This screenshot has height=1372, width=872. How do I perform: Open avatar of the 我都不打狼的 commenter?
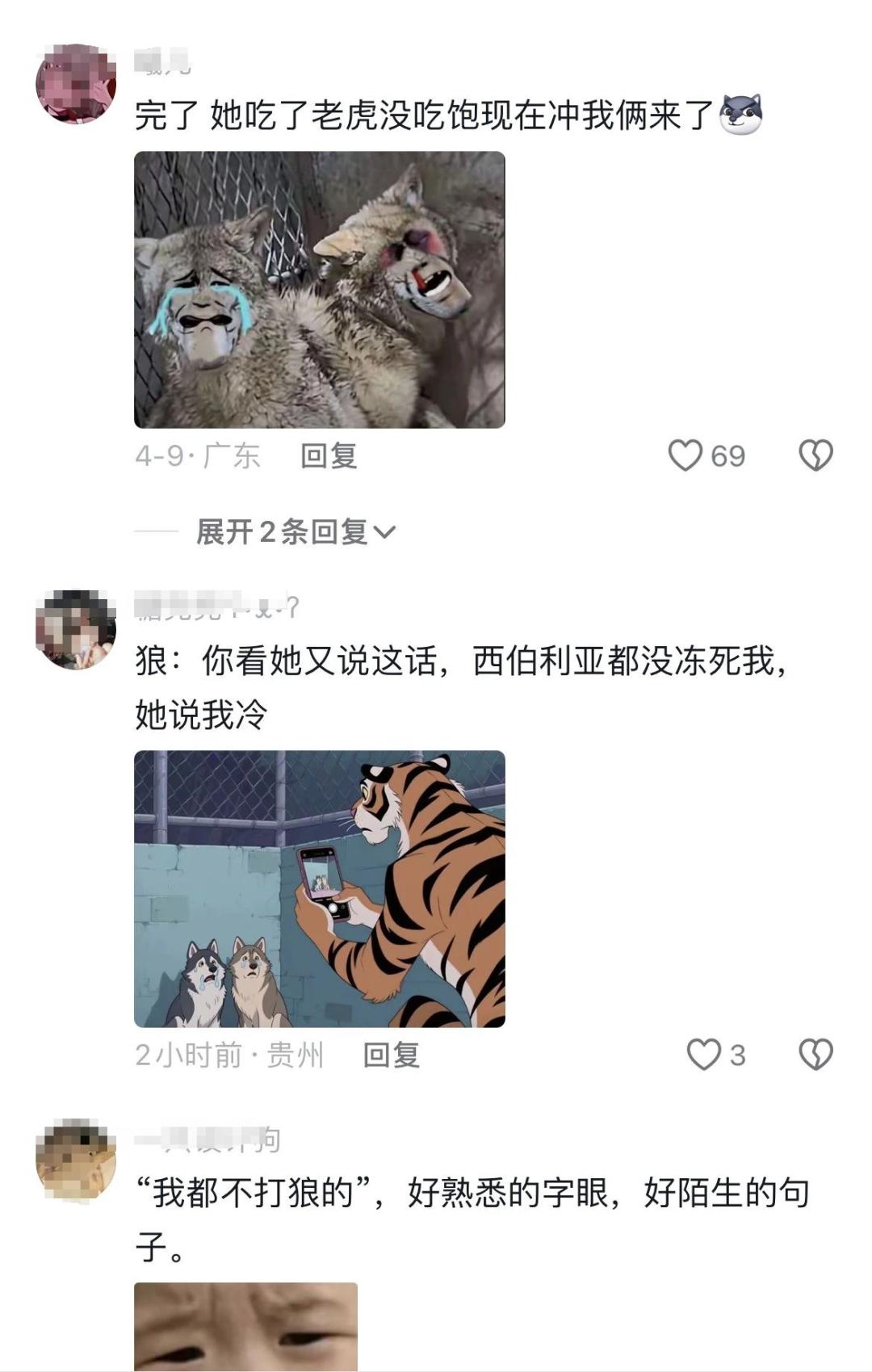click(76, 1160)
